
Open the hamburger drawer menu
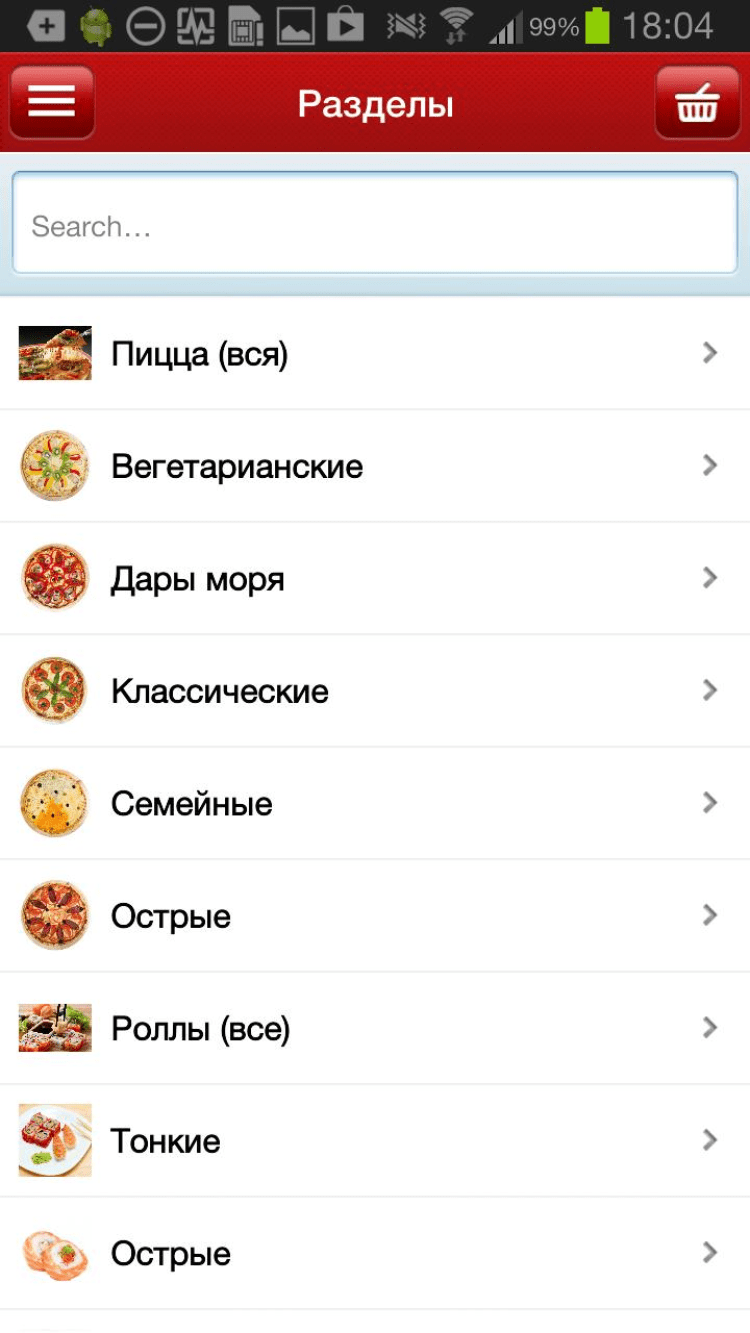point(52,102)
